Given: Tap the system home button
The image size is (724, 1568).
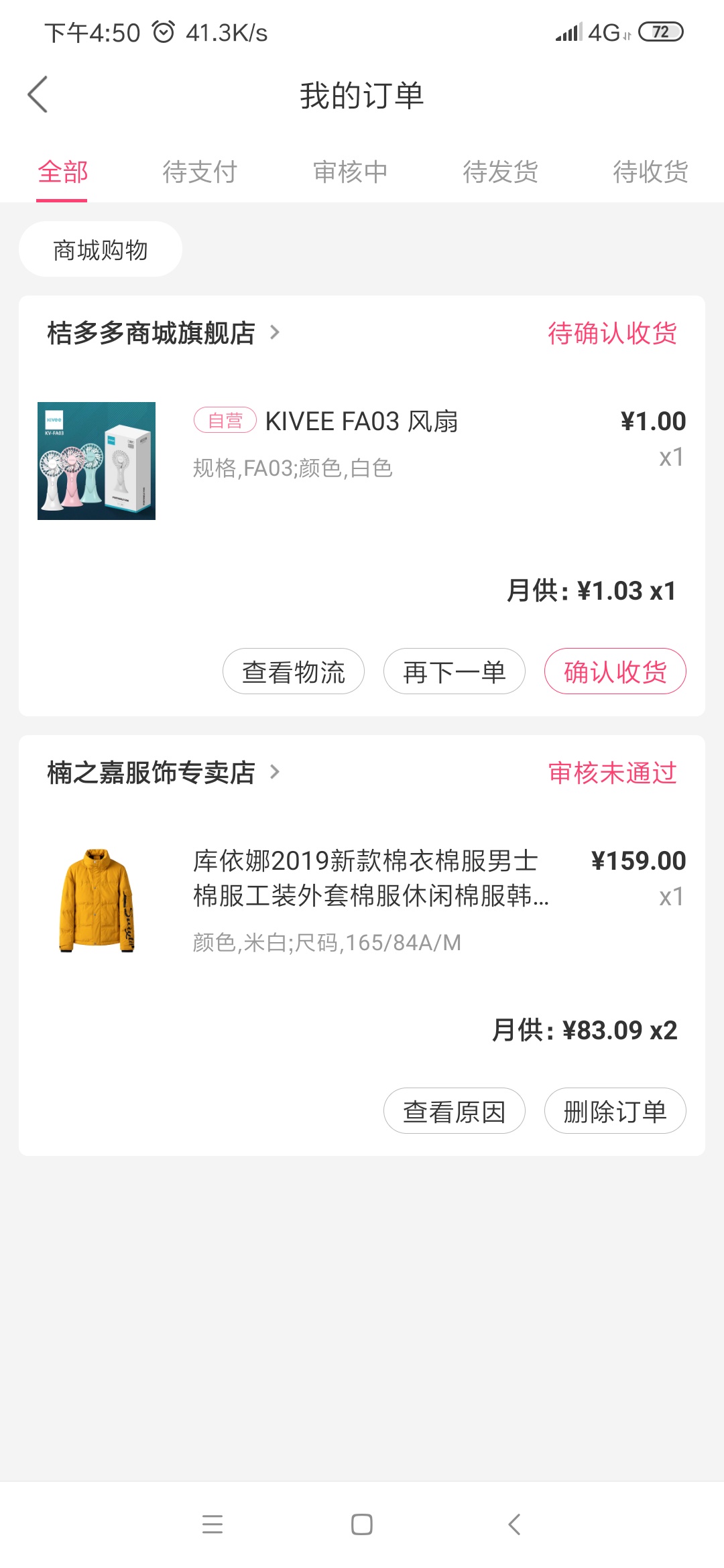Looking at the screenshot, I should pos(362,1524).
